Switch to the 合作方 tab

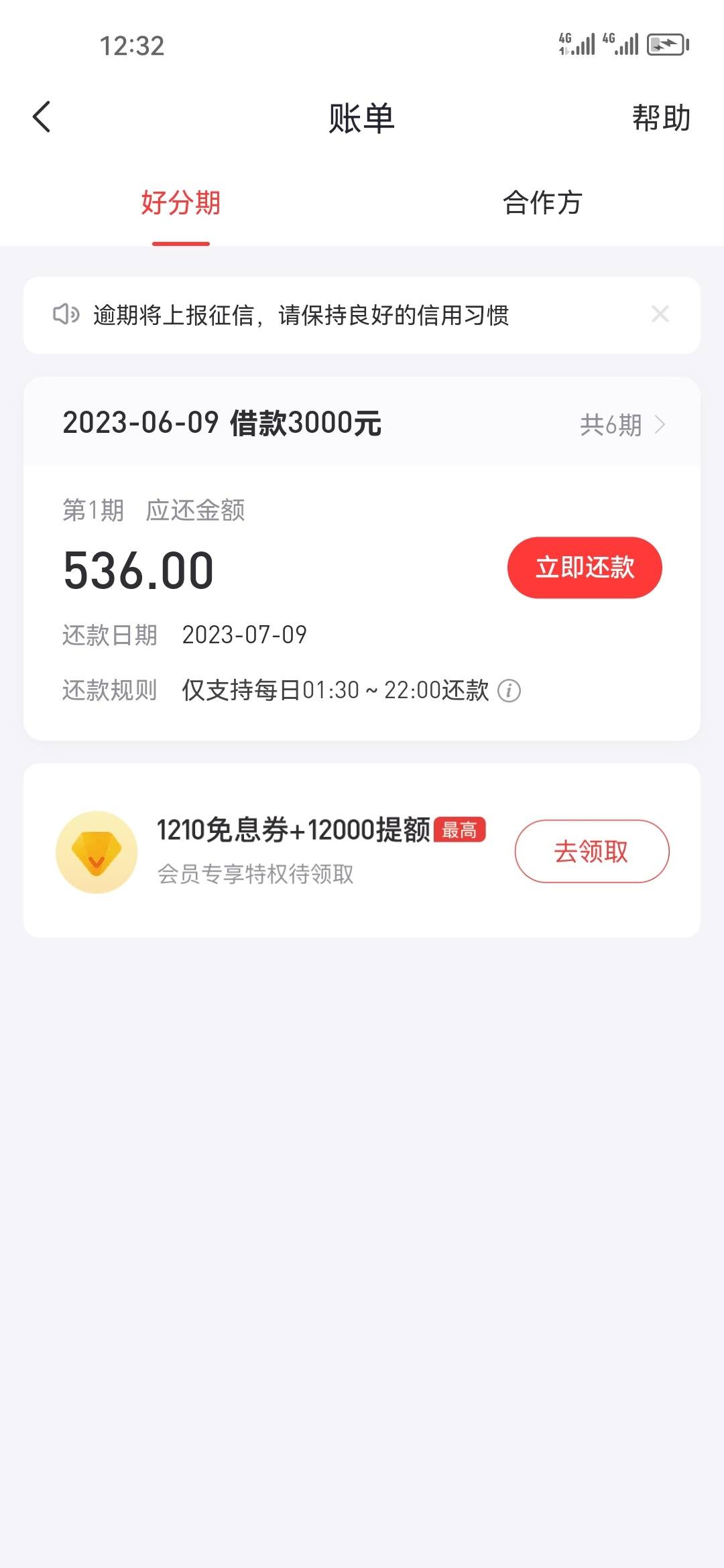click(542, 202)
